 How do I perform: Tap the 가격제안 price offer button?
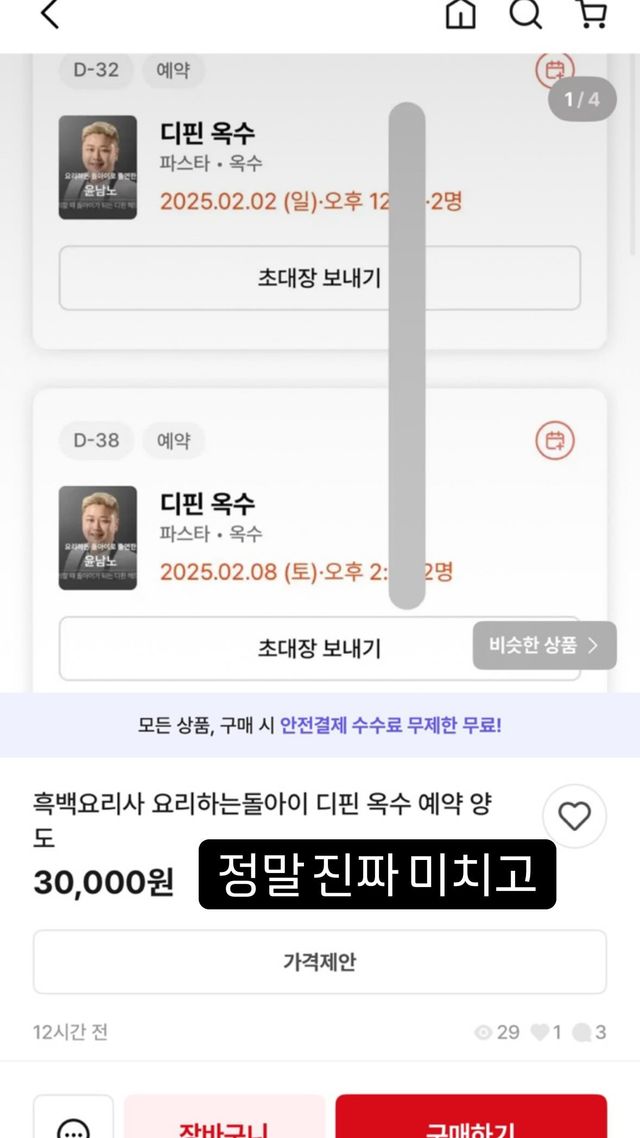(x=320, y=962)
